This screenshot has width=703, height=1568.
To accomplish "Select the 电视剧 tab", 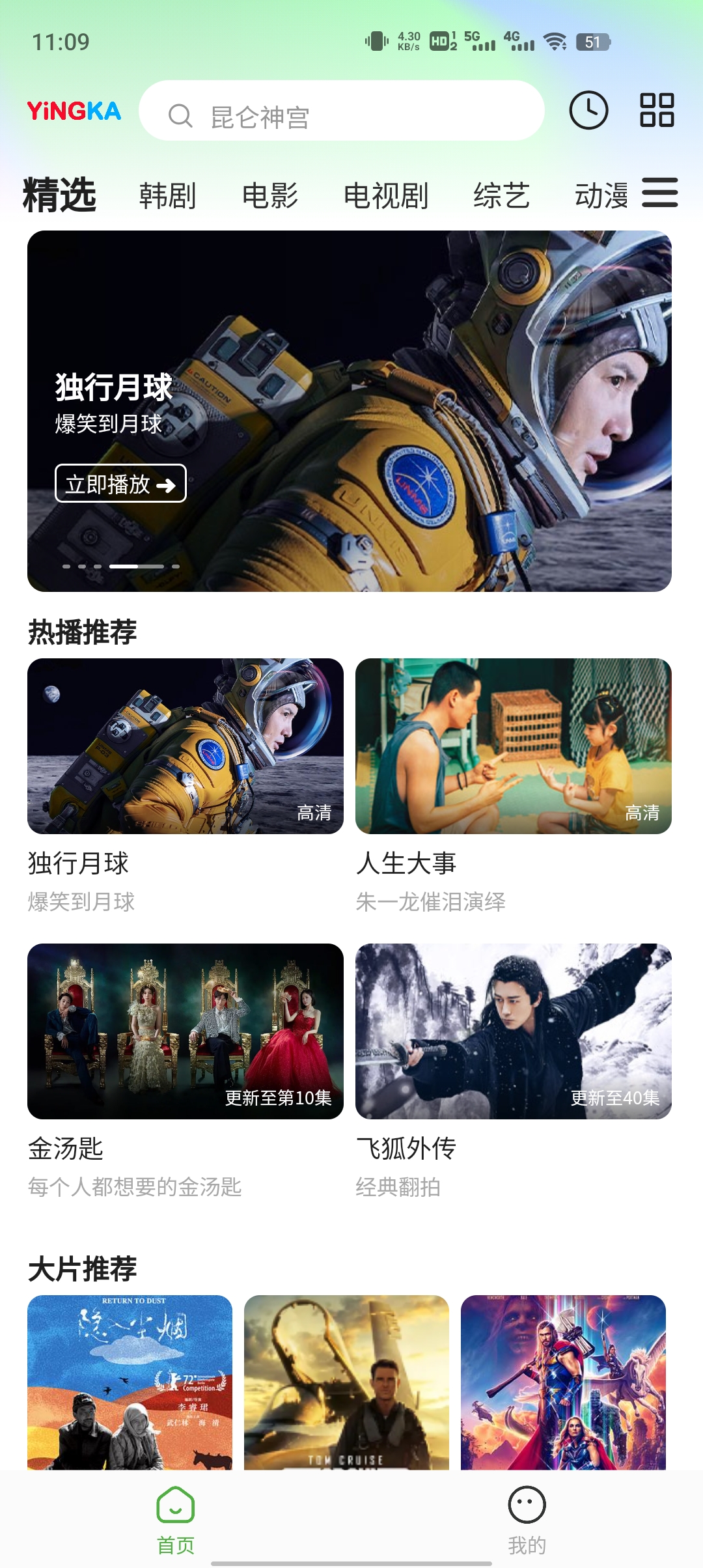I will point(385,195).
